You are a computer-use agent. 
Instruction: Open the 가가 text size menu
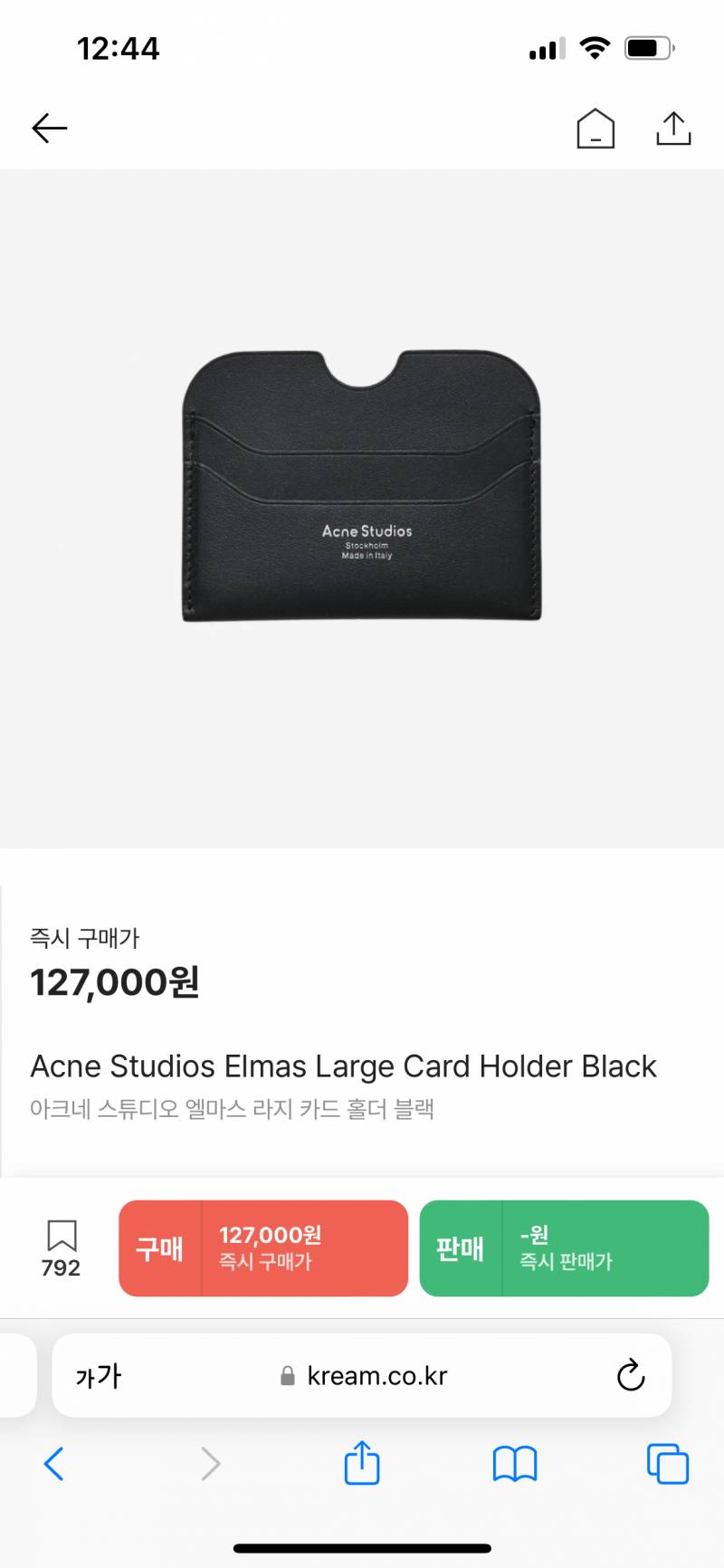tap(98, 1376)
